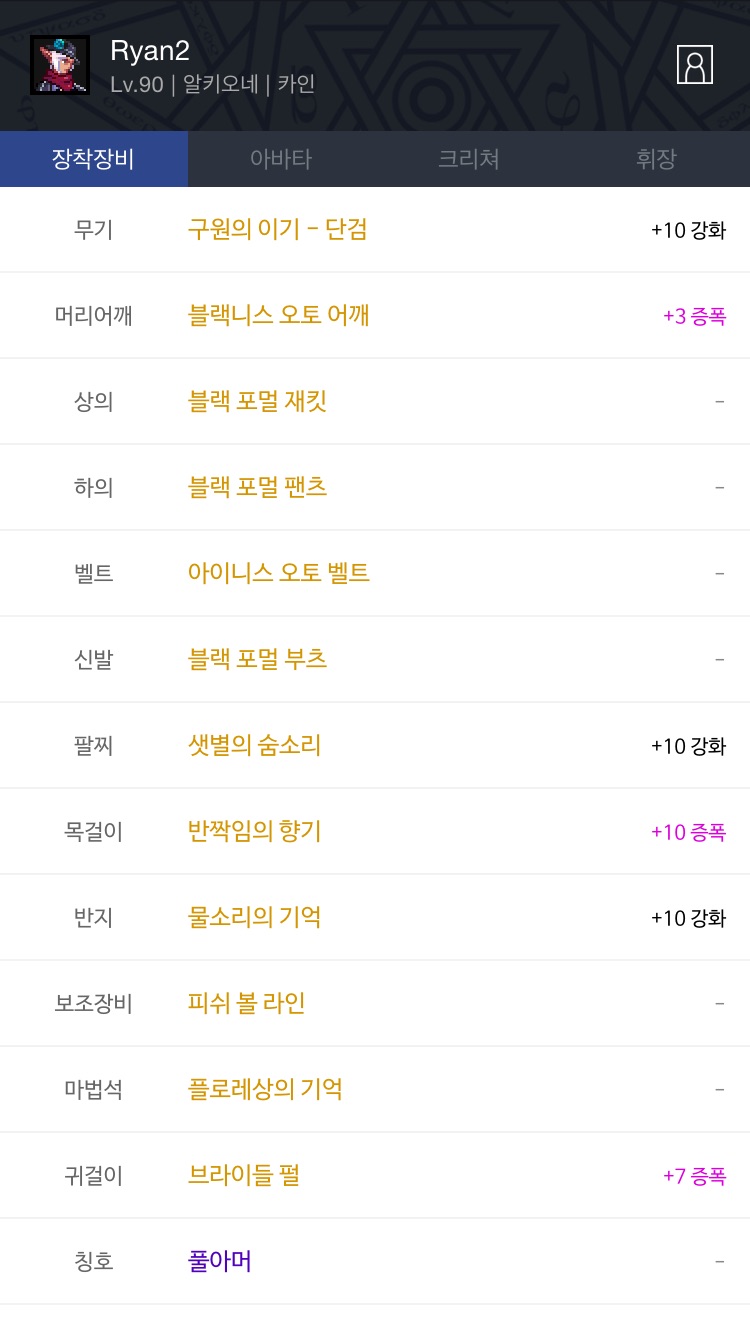The width and height of the screenshot is (750, 1334).
Task: Open 블랙니스 오토 어깨 item details
Action: [279, 315]
